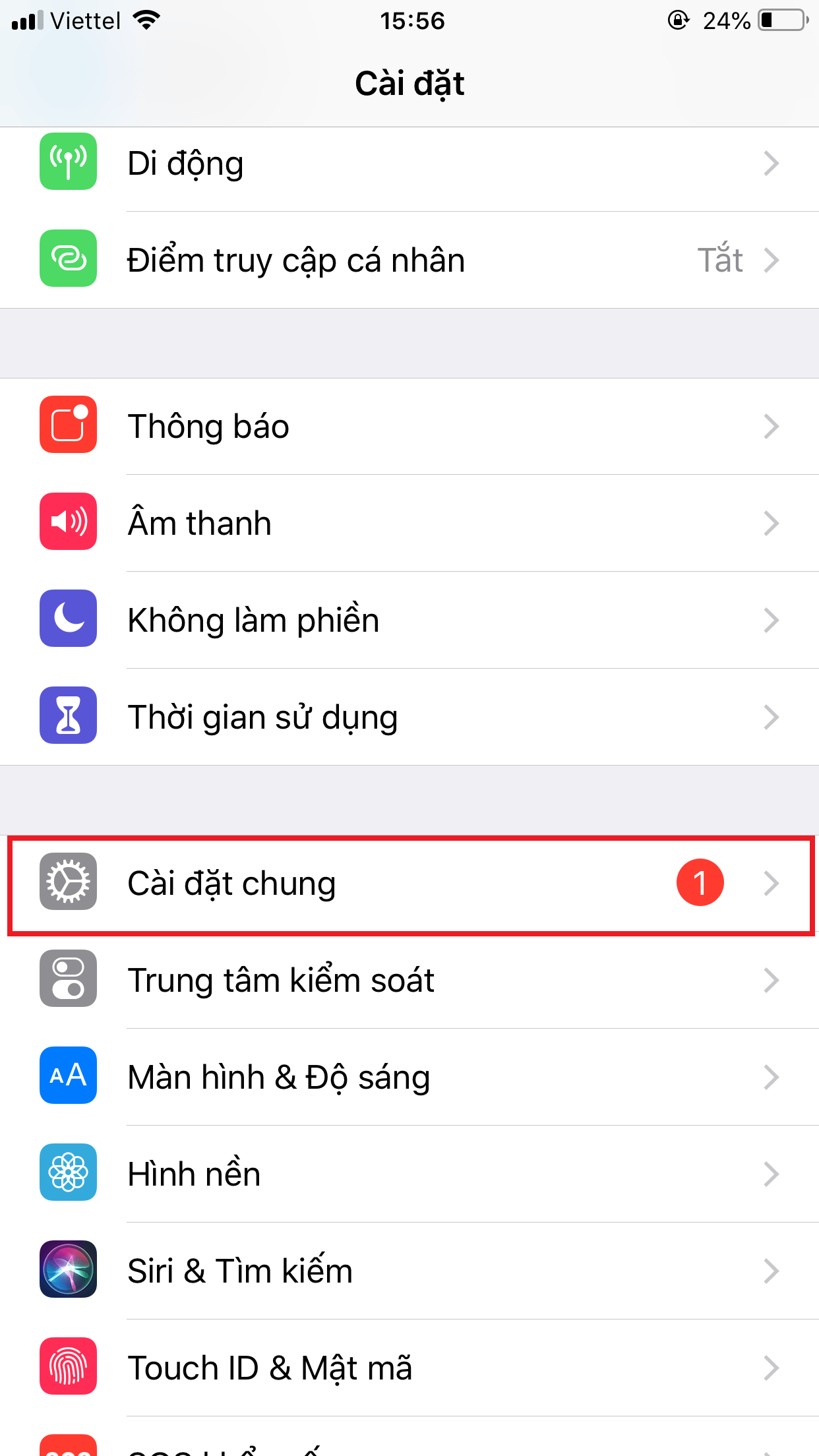The width and height of the screenshot is (819, 1456).
Task: Open Cài đặt chung settings
Action: click(x=409, y=884)
